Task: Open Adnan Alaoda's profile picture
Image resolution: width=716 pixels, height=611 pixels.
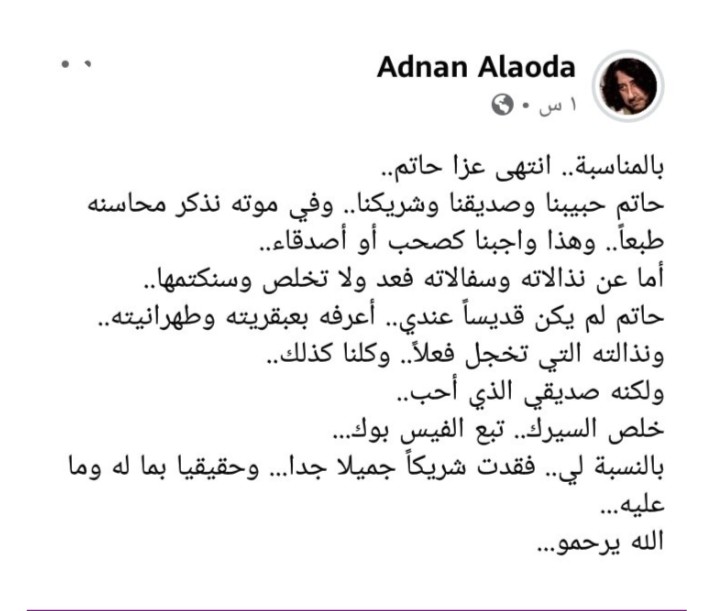Action: coord(628,85)
